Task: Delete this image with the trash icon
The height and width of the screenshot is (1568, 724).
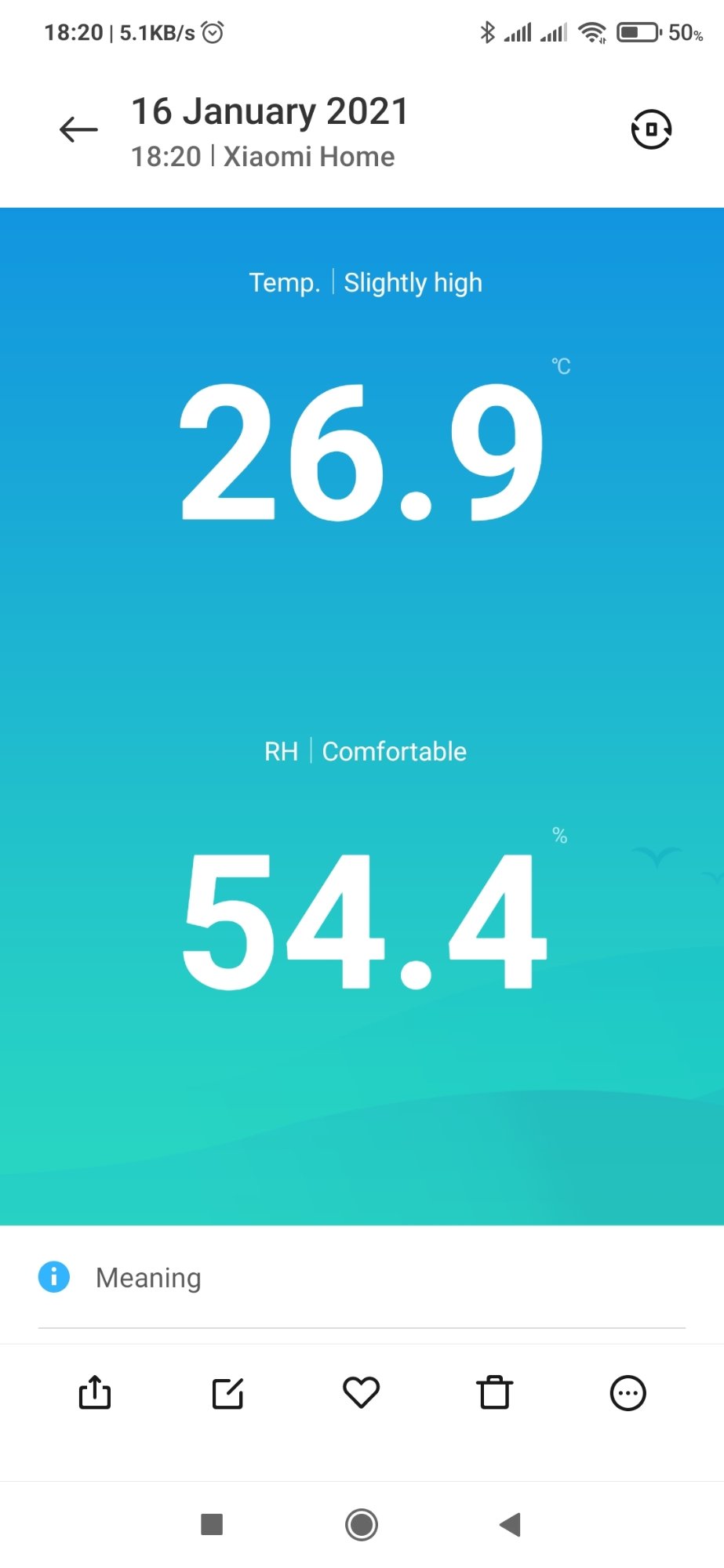Action: 494,1393
